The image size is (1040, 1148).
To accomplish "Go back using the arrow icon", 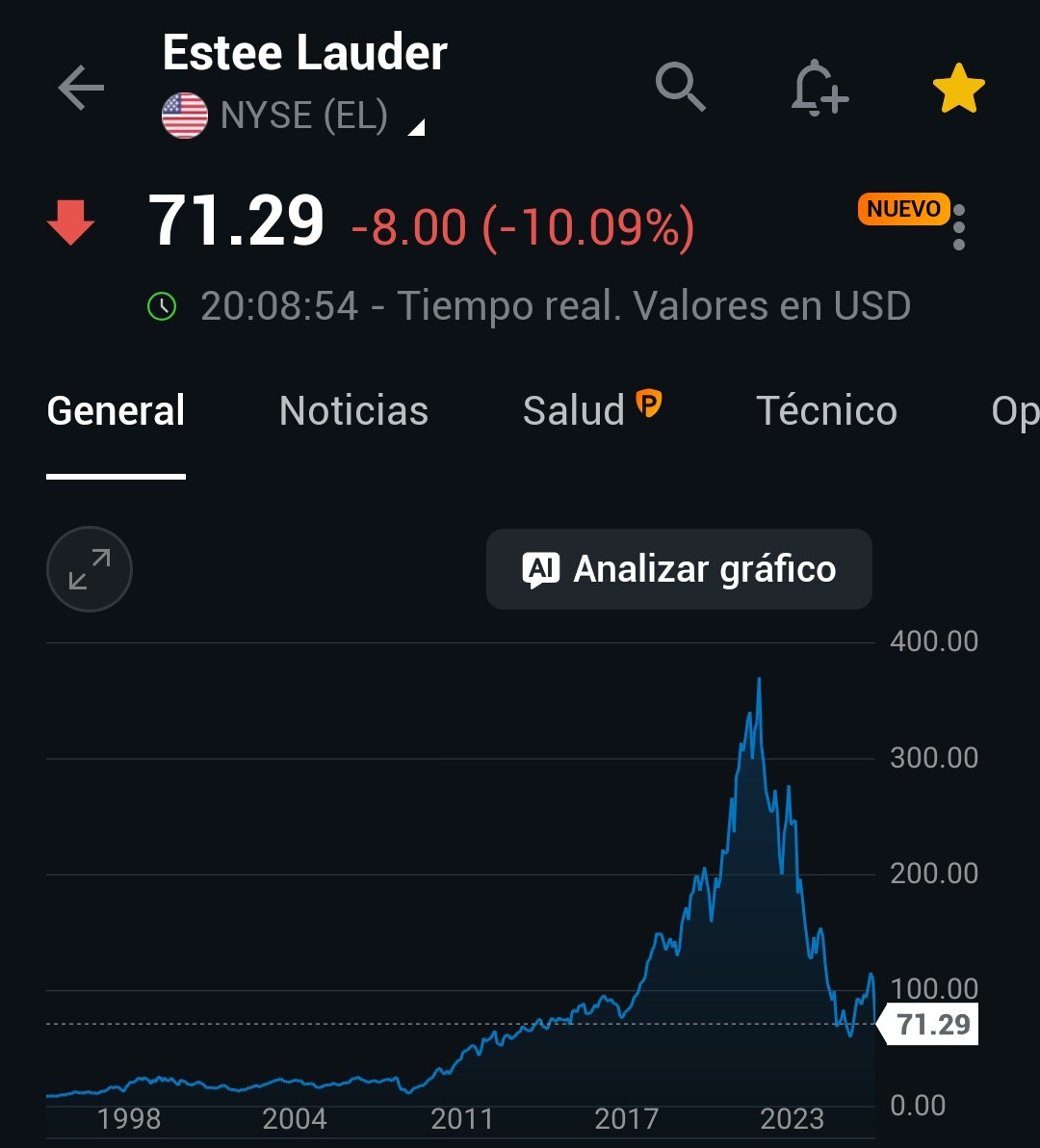I will (81, 89).
